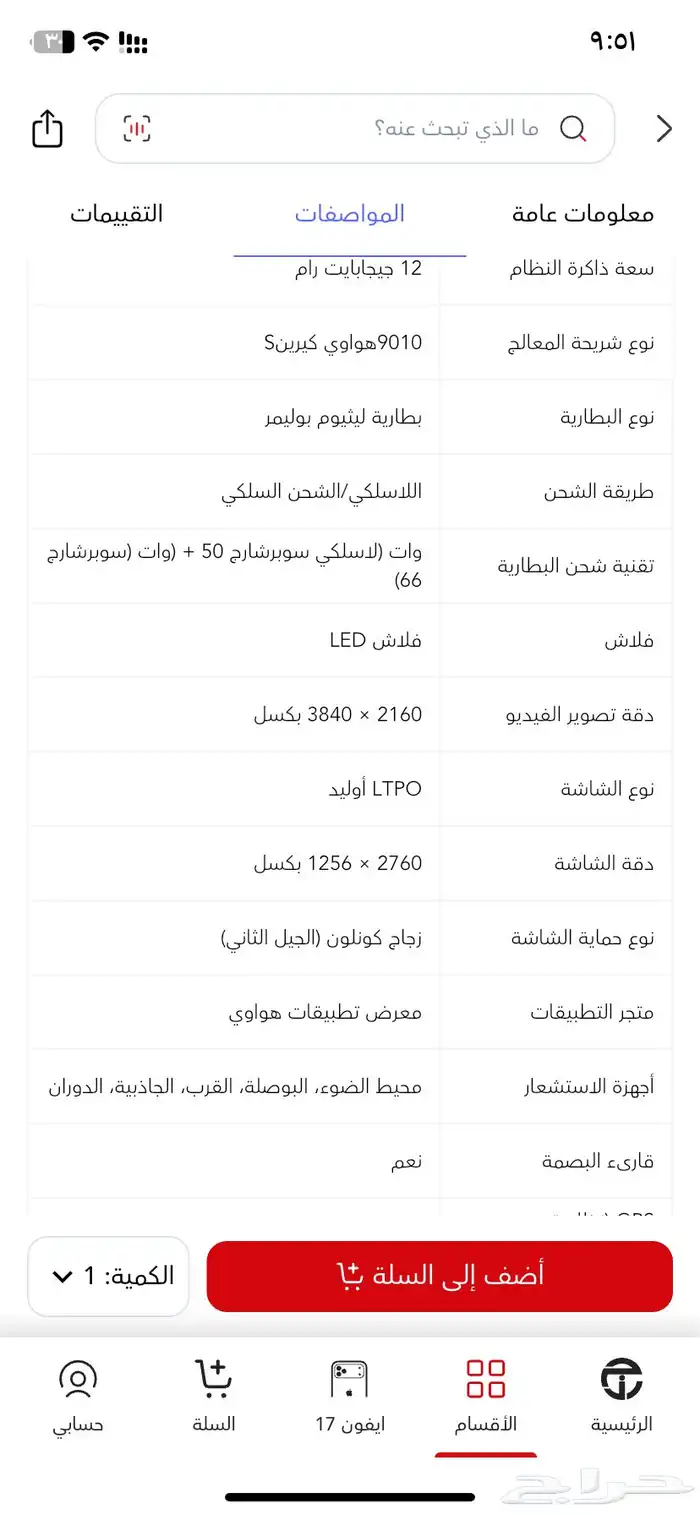
Task: Add product with أضف إلى السلة button
Action: coord(439,1275)
